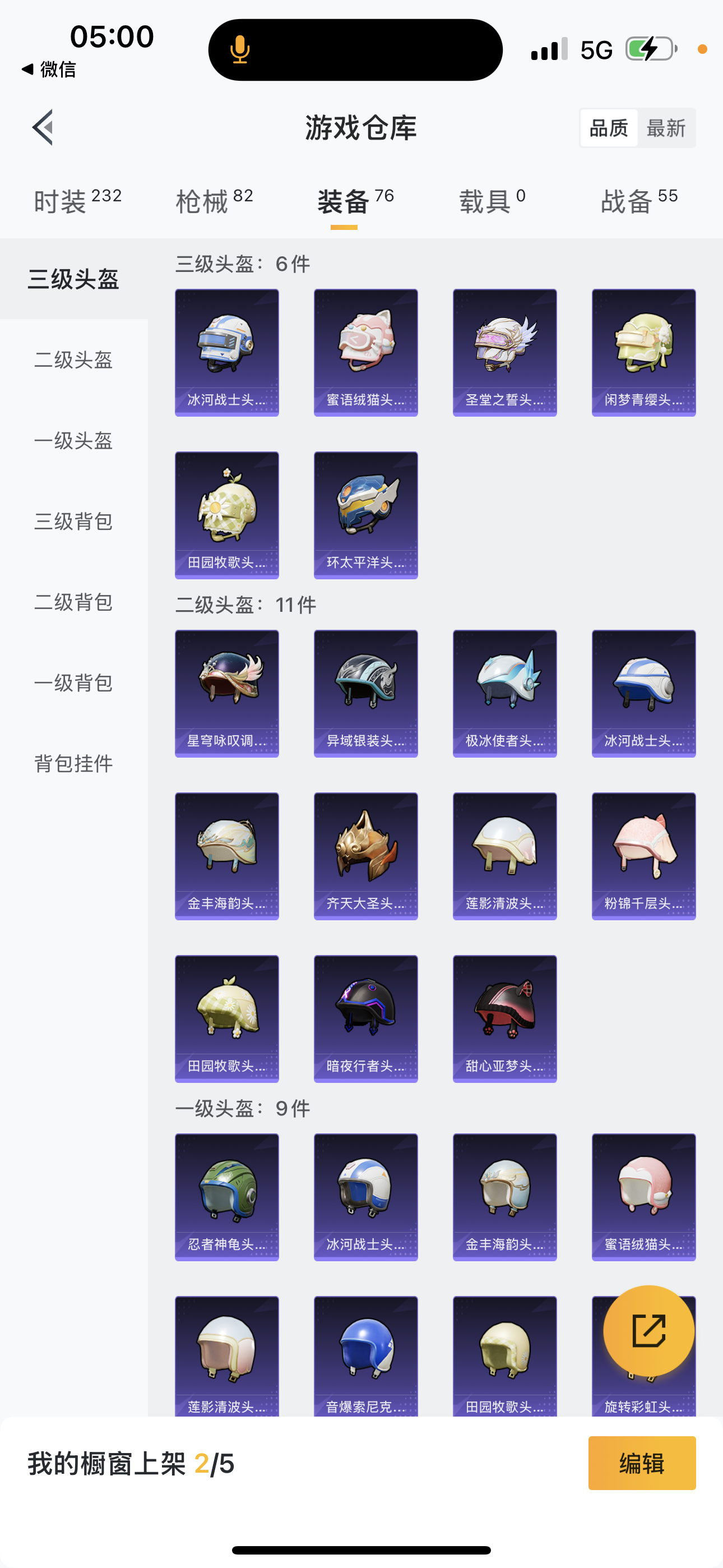Viewport: 723px width, 1568px height.
Task: Go back from 游戏仓库
Action: click(x=43, y=128)
